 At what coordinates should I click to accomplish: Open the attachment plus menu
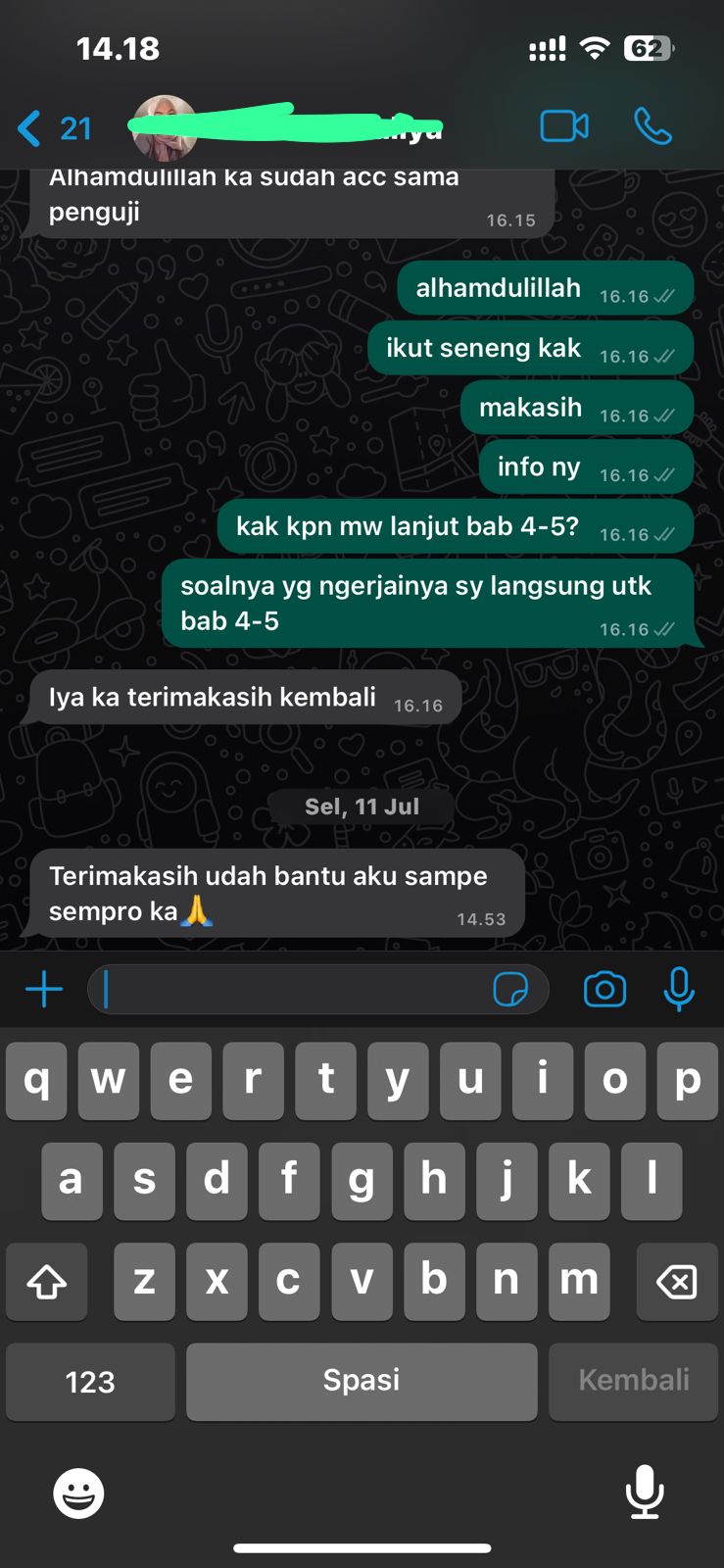(44, 990)
